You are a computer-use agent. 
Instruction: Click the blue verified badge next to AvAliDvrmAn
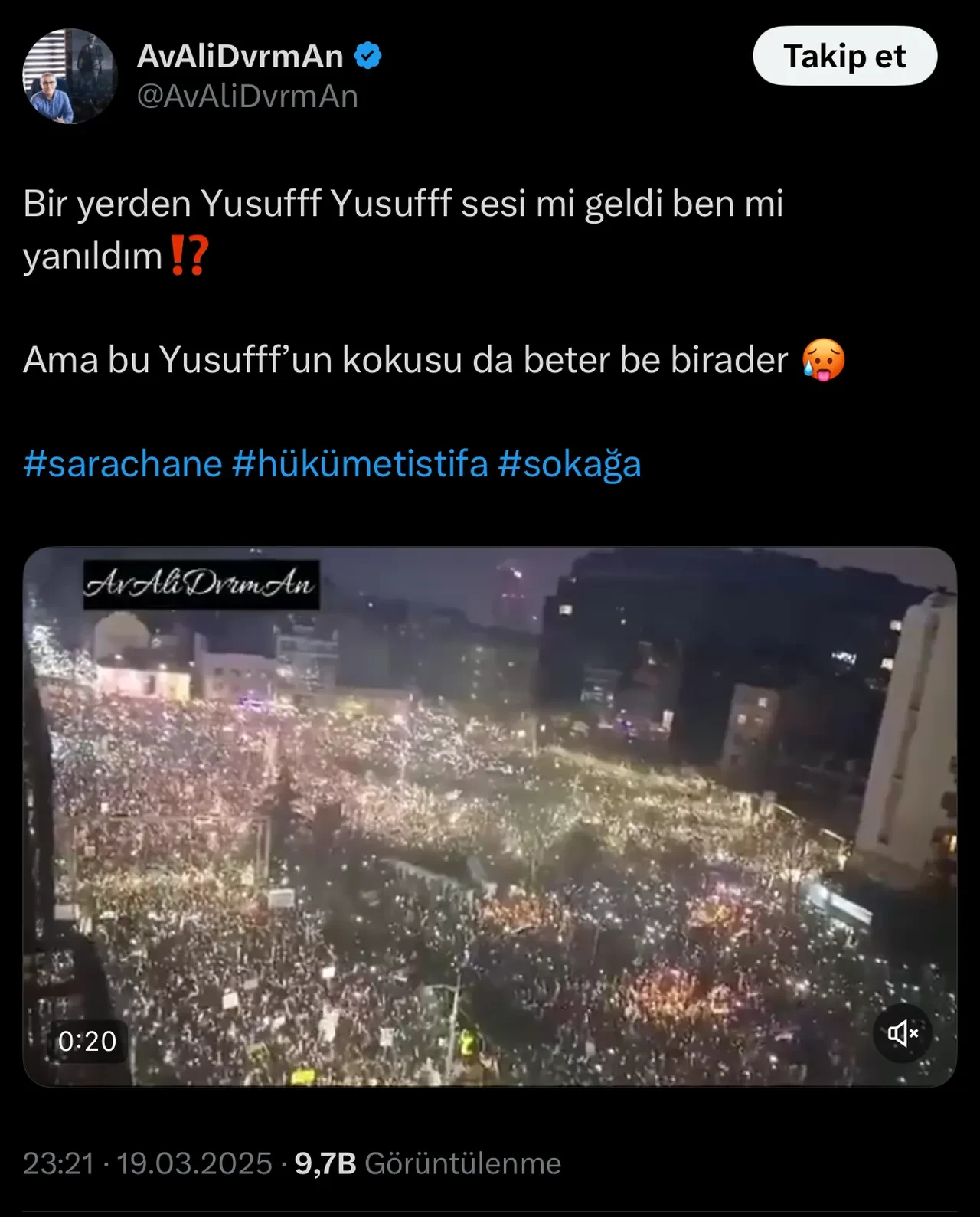coord(368,54)
